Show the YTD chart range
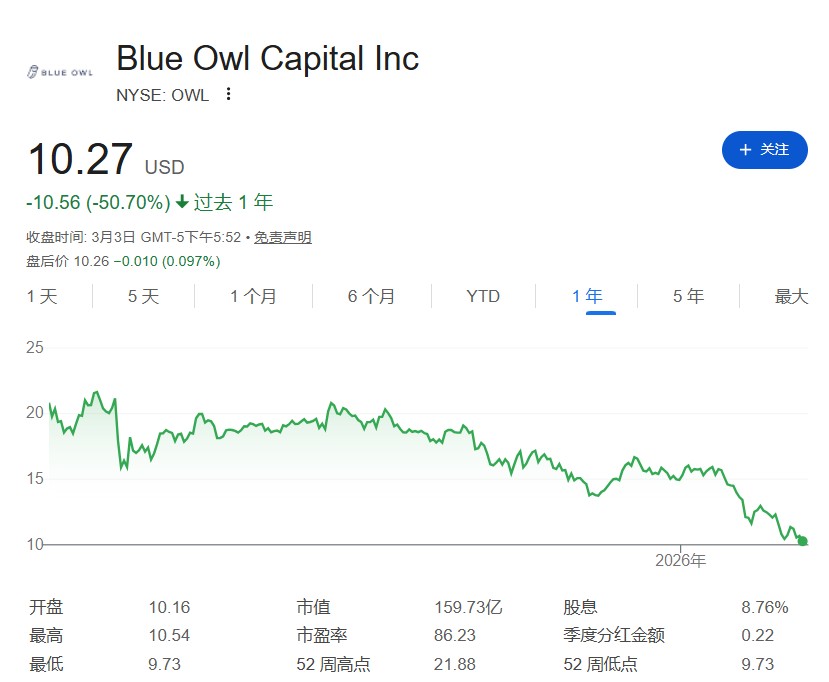Viewport: 829px width, 682px height. click(483, 296)
